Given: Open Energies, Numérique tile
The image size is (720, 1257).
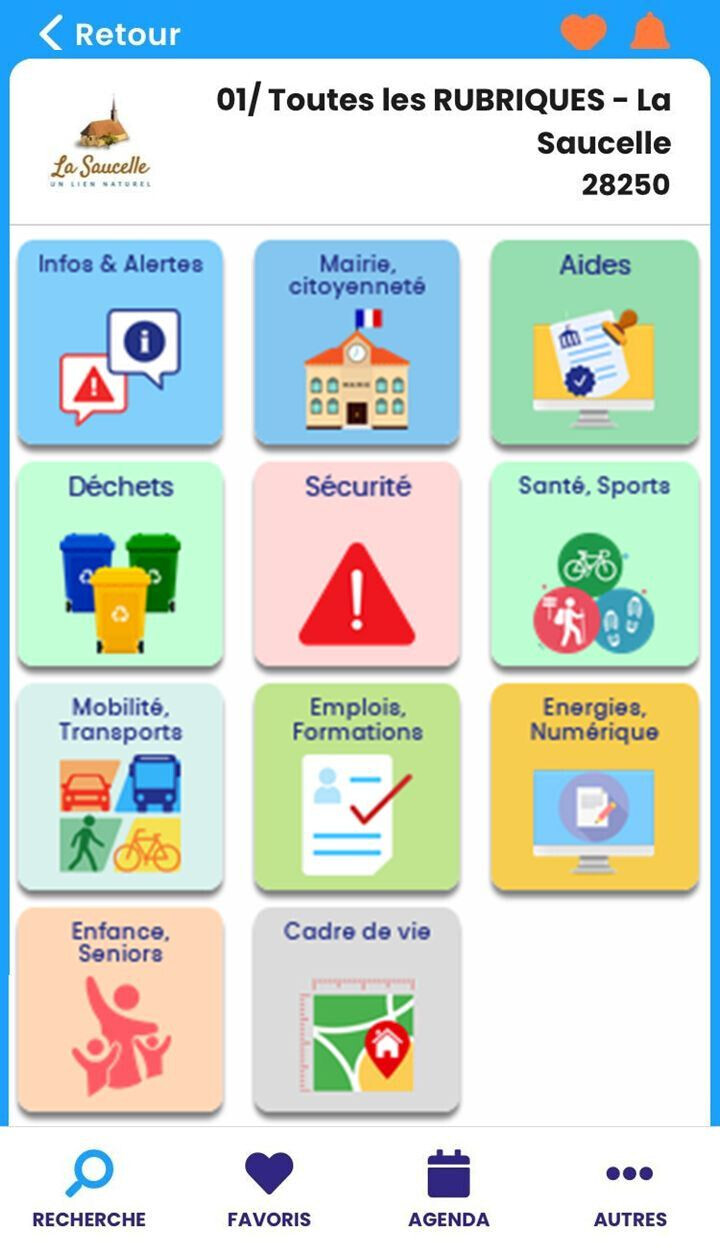Looking at the screenshot, I should (595, 787).
